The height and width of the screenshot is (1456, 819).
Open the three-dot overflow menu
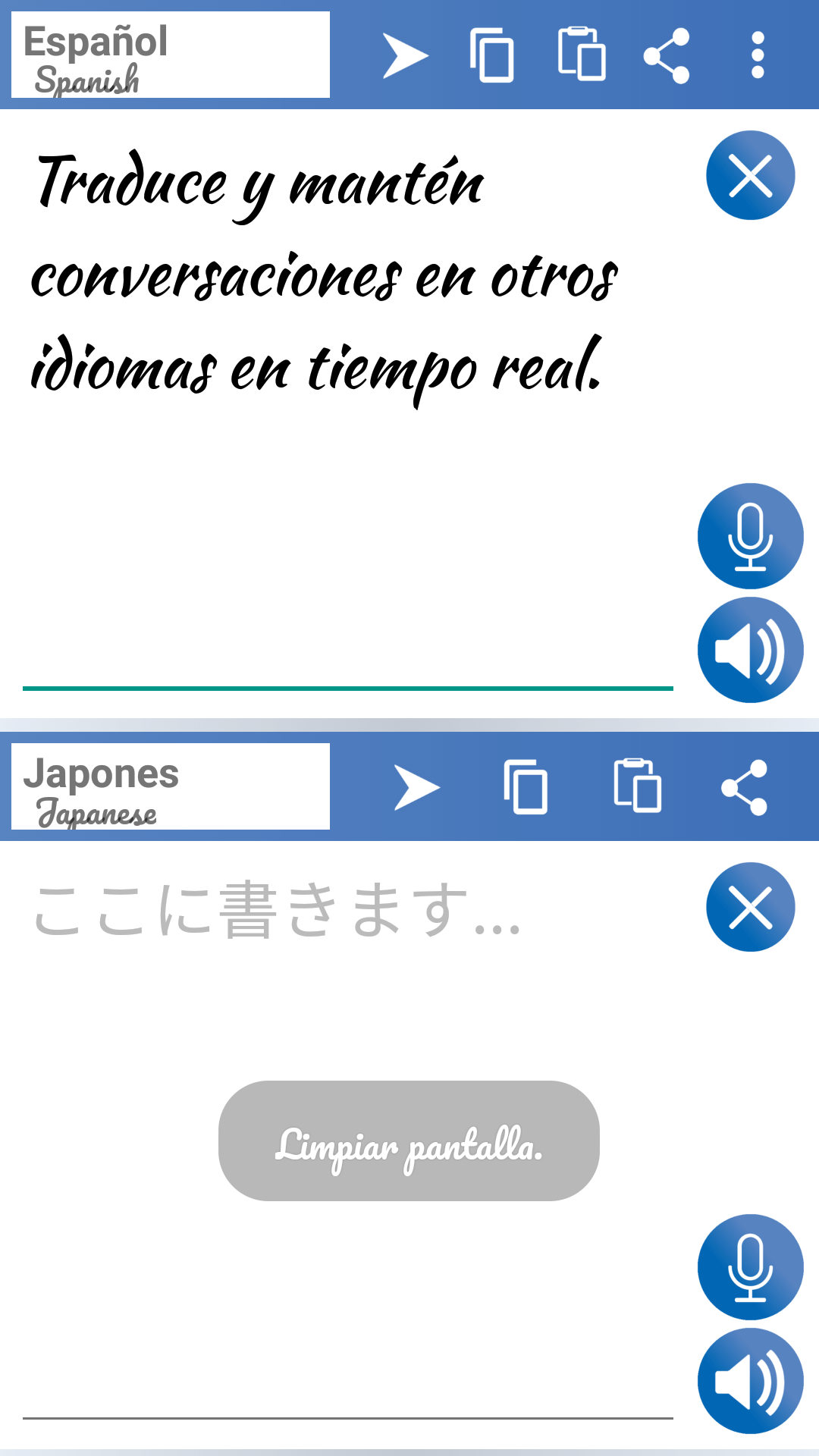(757, 55)
